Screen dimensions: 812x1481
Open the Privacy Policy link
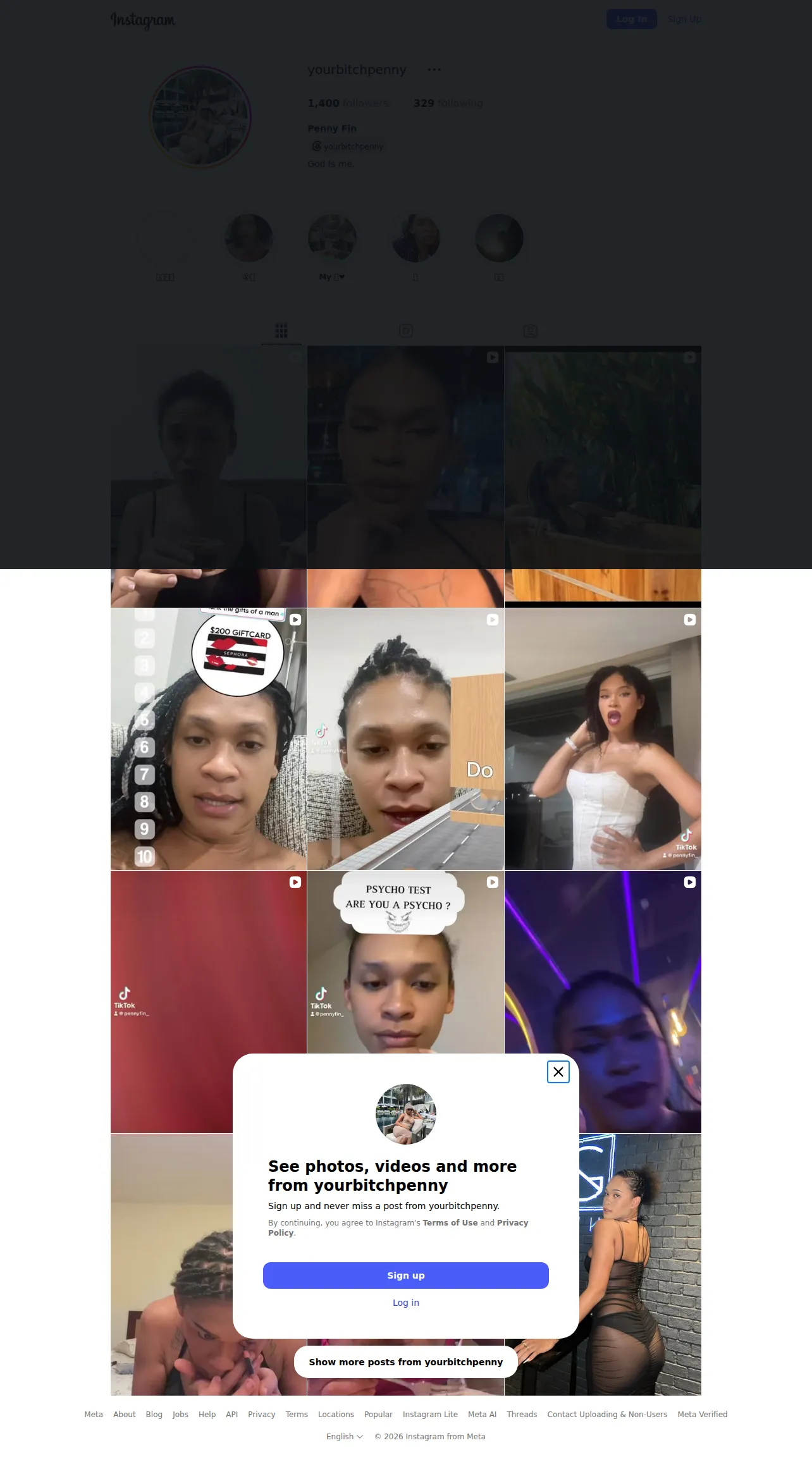pos(398,1227)
